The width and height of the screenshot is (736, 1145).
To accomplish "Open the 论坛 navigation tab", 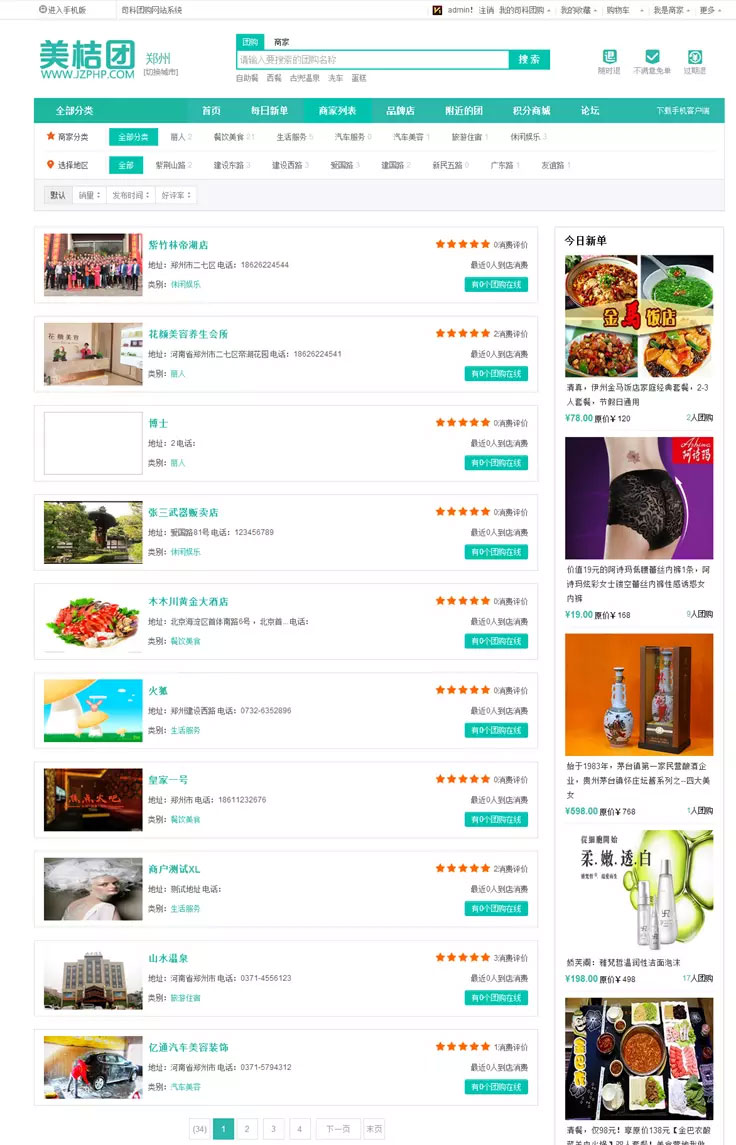I will [590, 111].
